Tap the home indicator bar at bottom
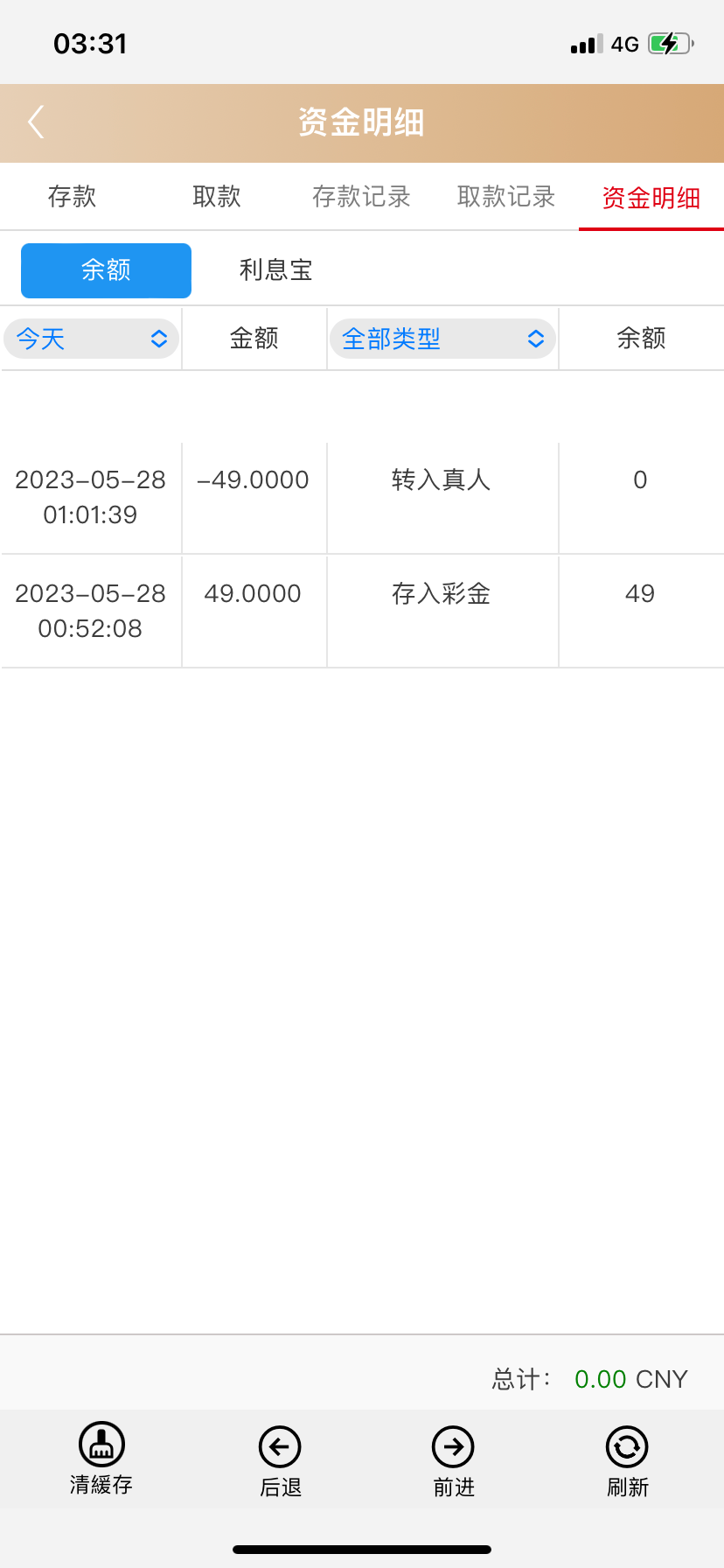The width and height of the screenshot is (724, 1568). 362,1550
